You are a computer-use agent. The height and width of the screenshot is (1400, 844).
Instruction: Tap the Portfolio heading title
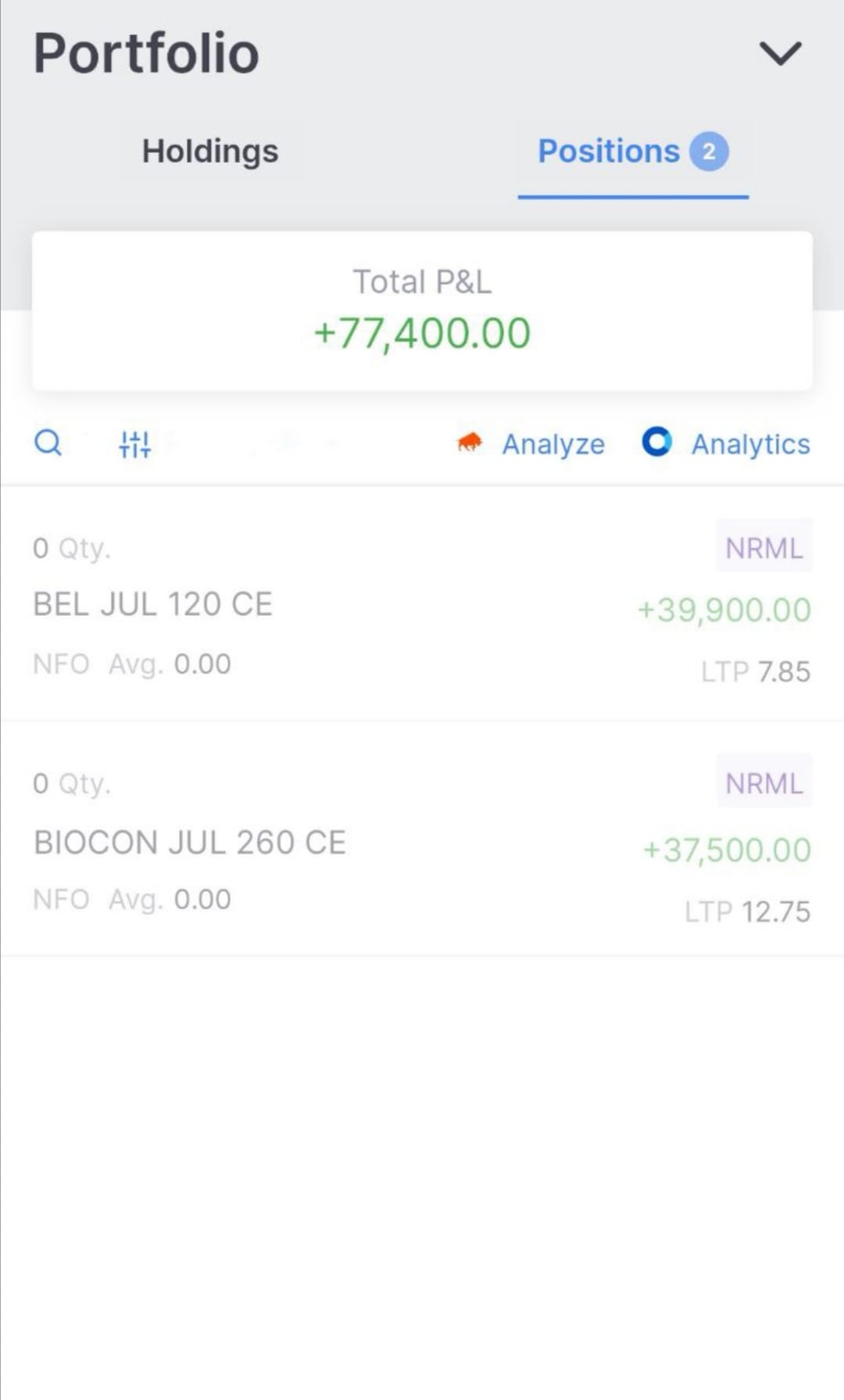tap(147, 52)
